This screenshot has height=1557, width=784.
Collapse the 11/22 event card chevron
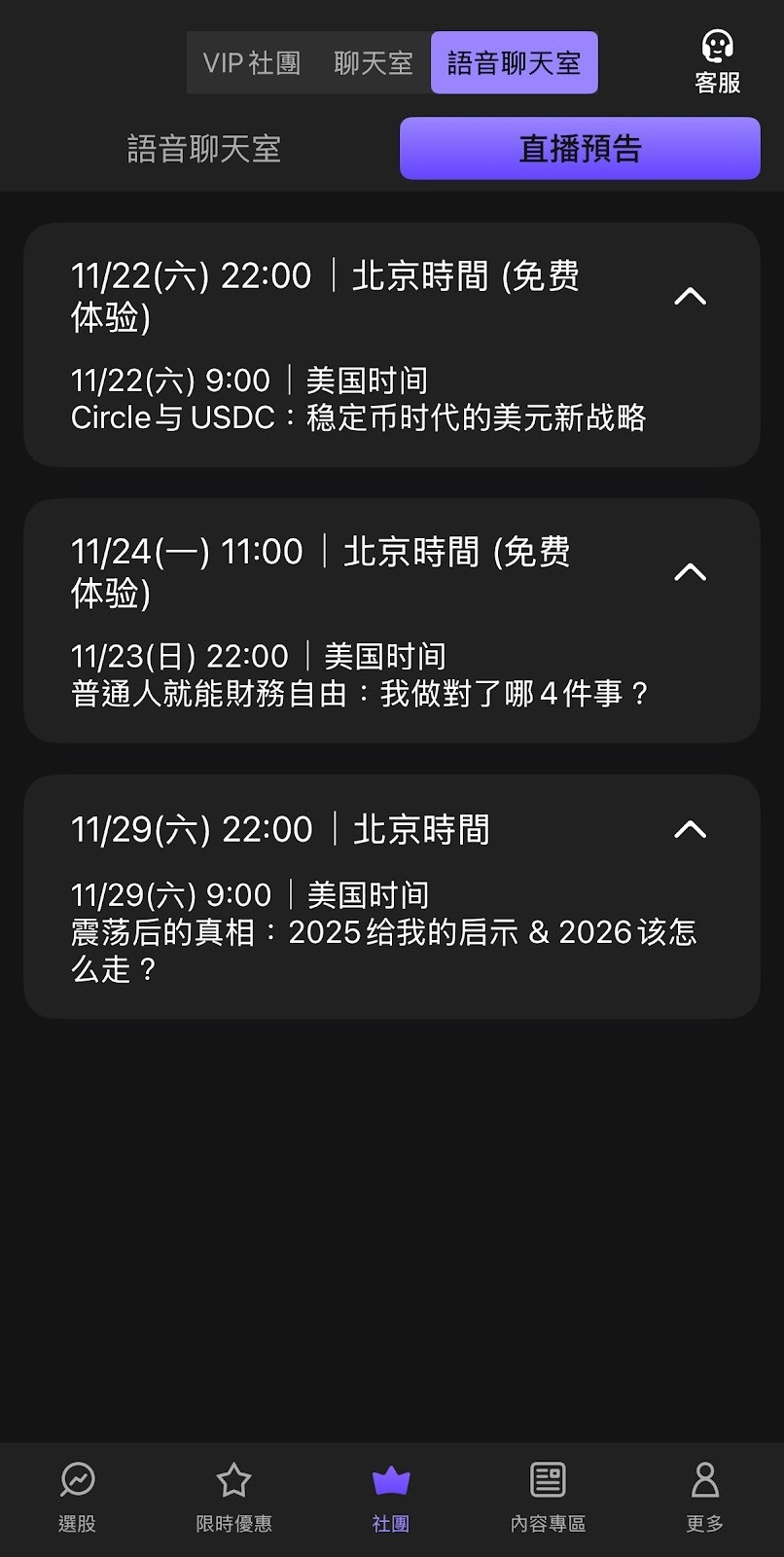coord(691,295)
